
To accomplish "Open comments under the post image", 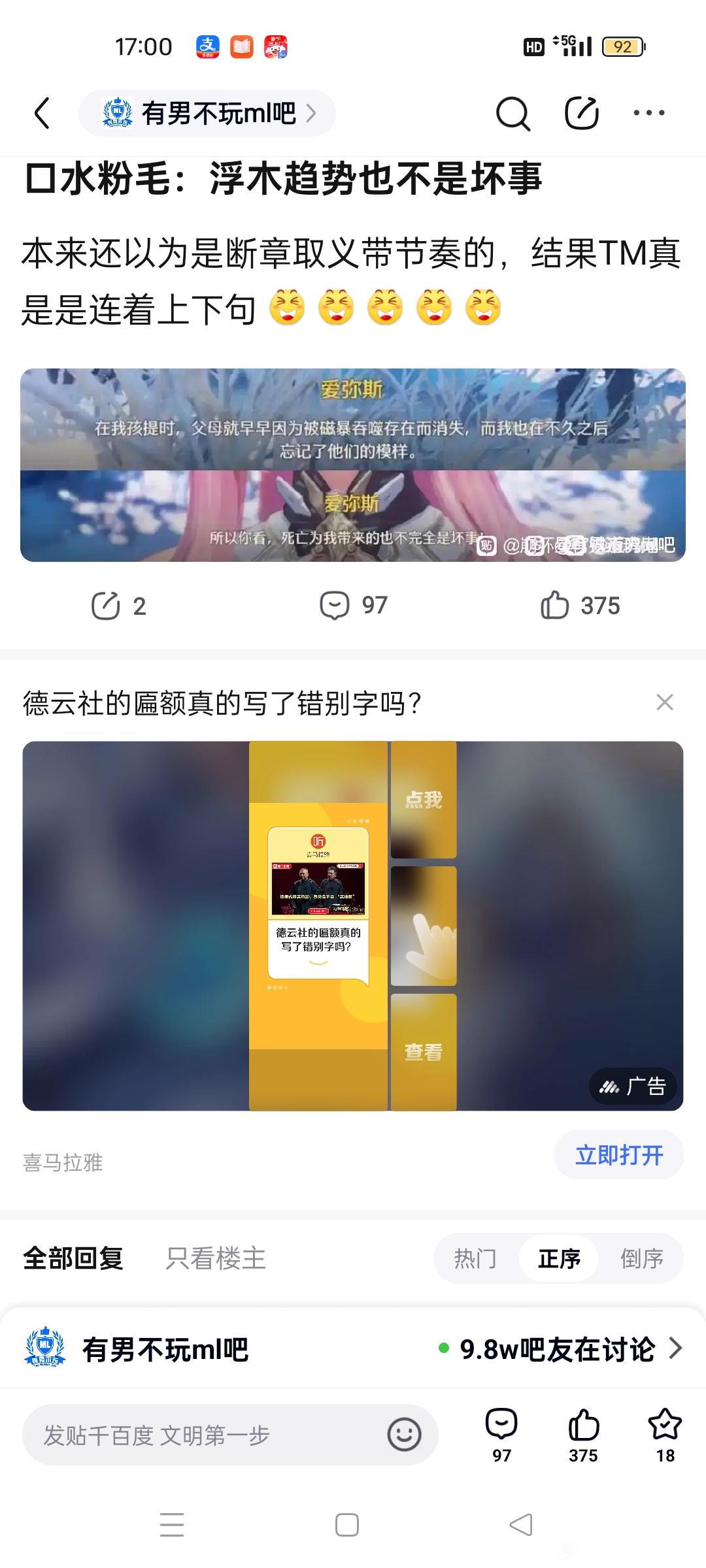I will coord(354,606).
